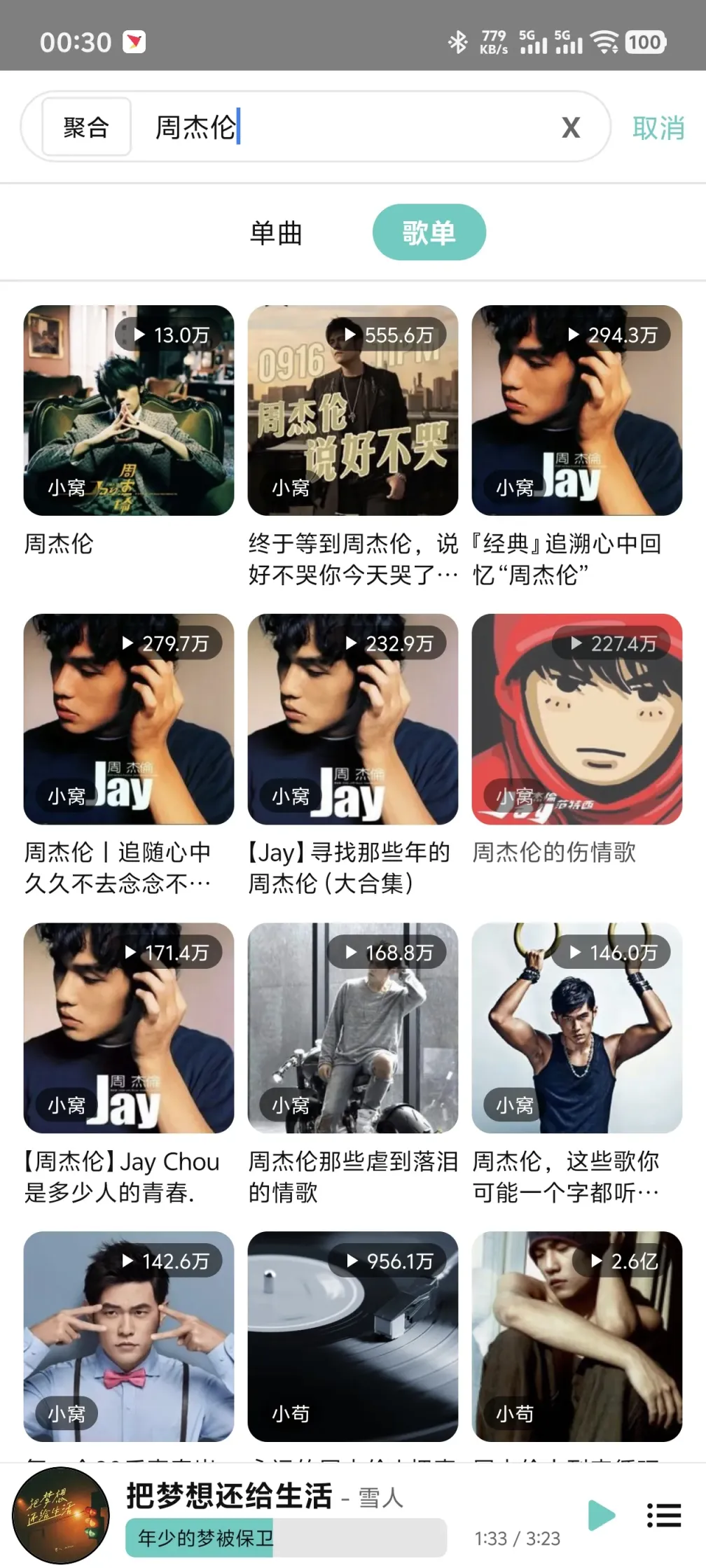Open 周杰伦那些虐到落泪的情歌 playlist
The image size is (706, 1568).
(x=353, y=1028)
